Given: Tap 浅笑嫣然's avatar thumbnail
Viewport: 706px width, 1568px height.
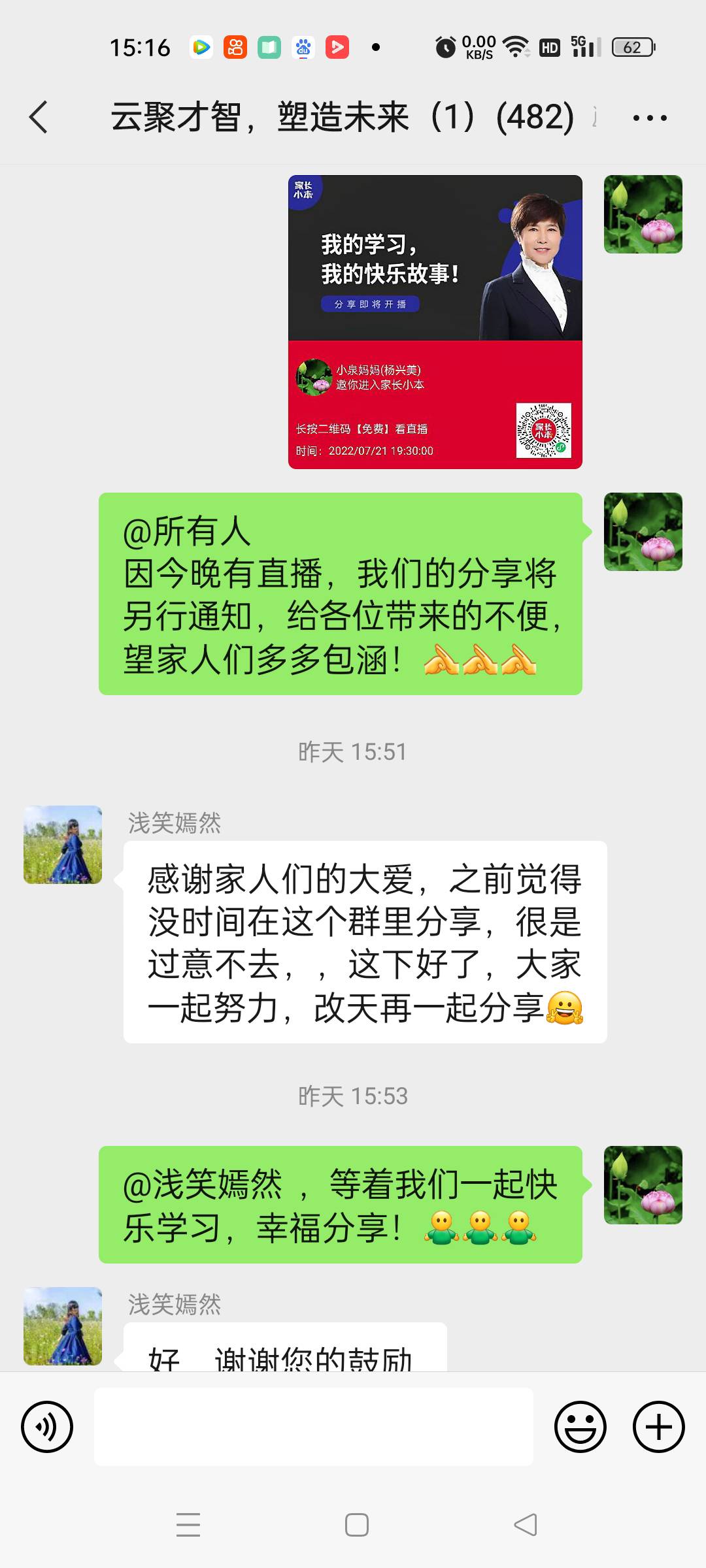Looking at the screenshot, I should click(62, 845).
